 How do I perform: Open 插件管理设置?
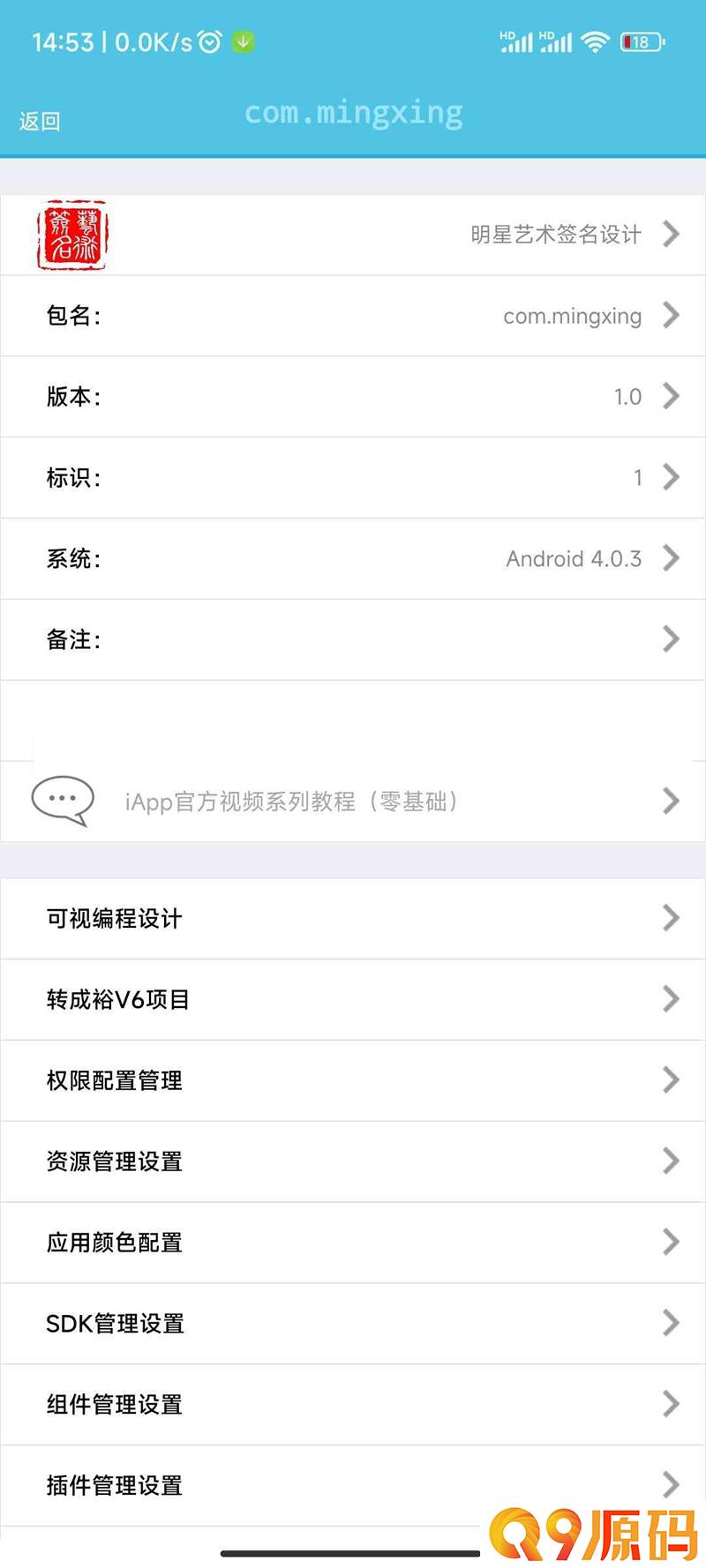(x=353, y=1487)
